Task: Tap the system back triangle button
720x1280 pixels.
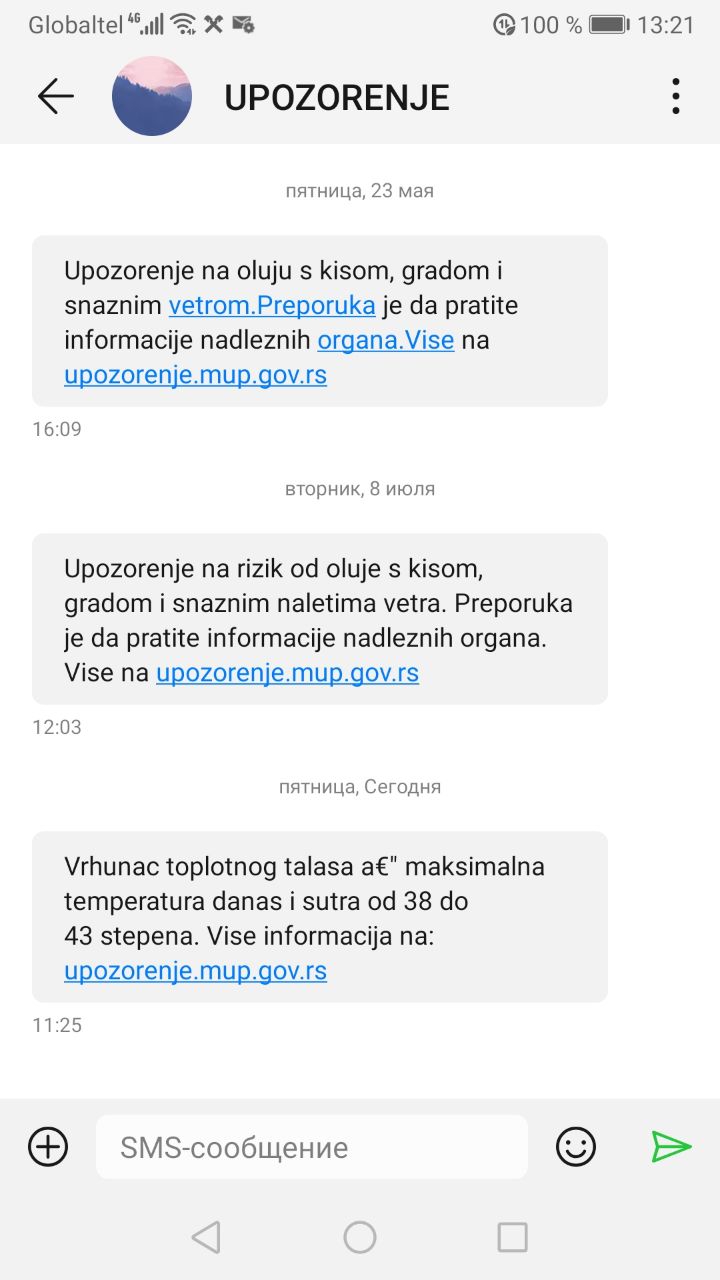Action: pos(206,1237)
